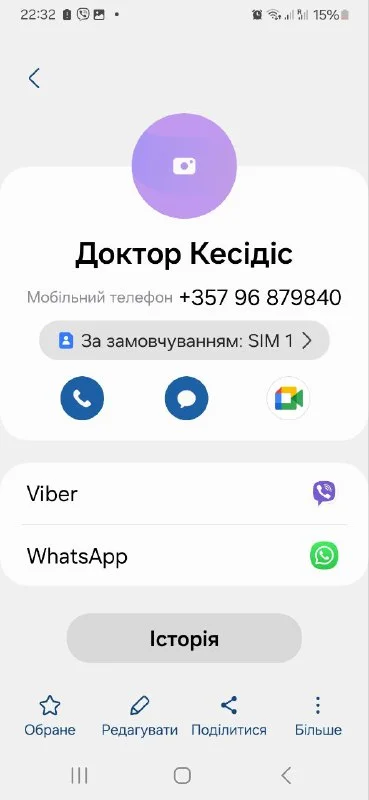Open the Більше overflow menu

tap(318, 716)
